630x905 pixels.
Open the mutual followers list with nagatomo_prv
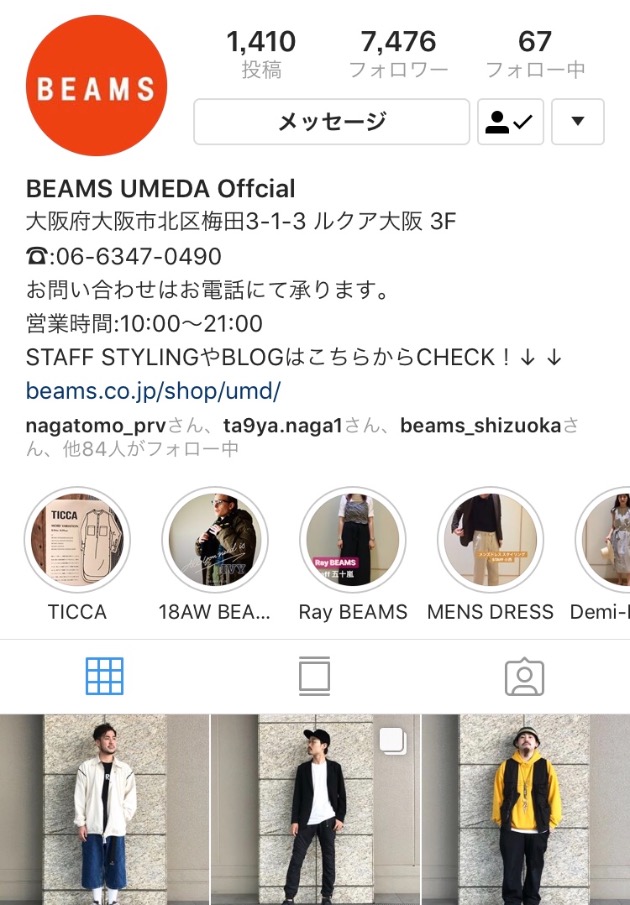click(300, 437)
